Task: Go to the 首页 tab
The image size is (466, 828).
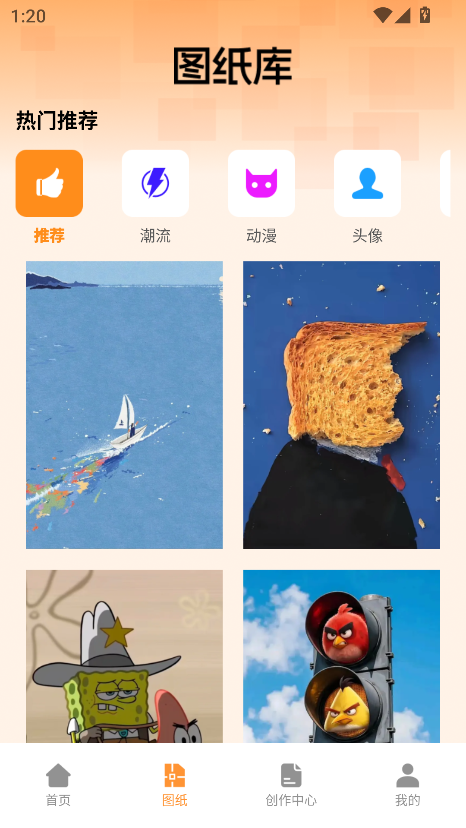Action: (58, 785)
